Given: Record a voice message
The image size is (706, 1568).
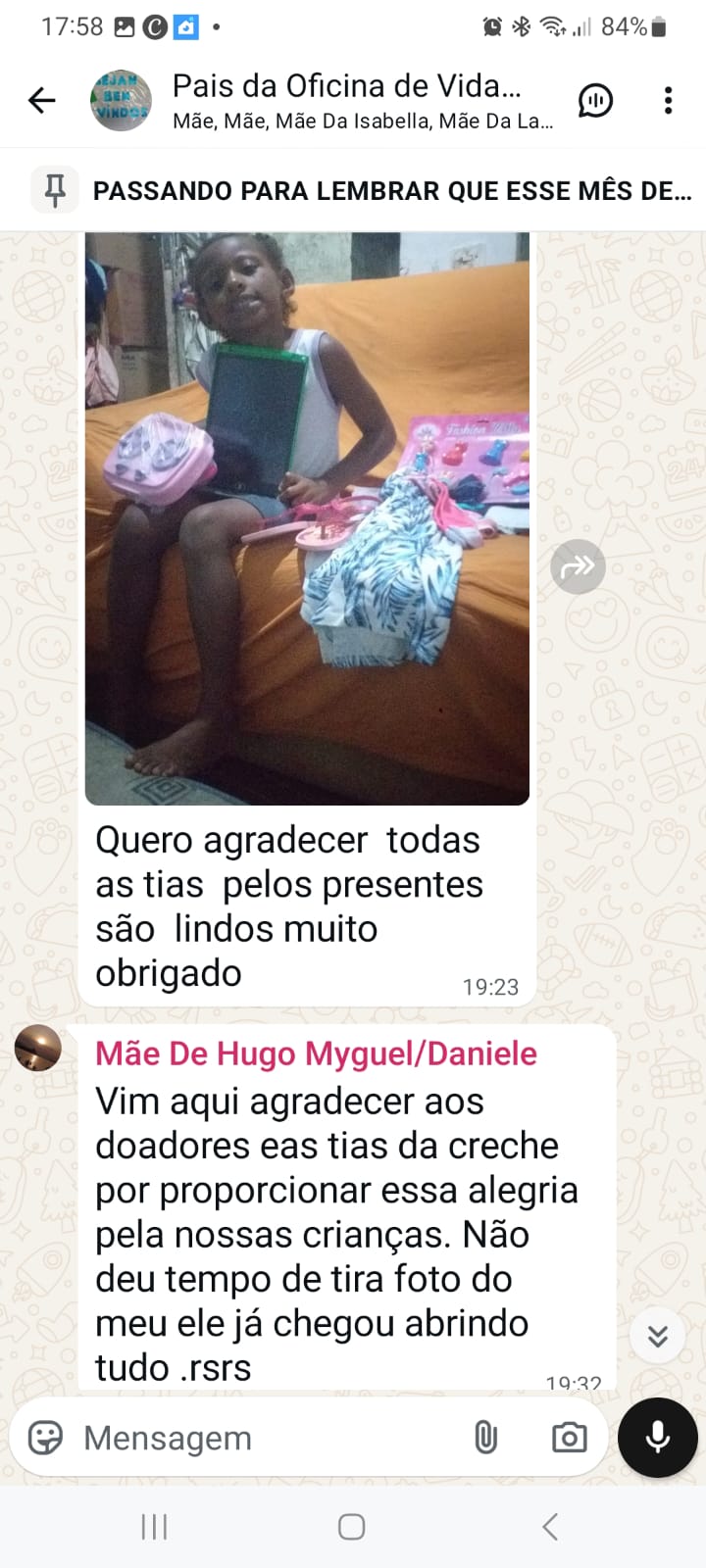Looking at the screenshot, I should [x=657, y=1438].
